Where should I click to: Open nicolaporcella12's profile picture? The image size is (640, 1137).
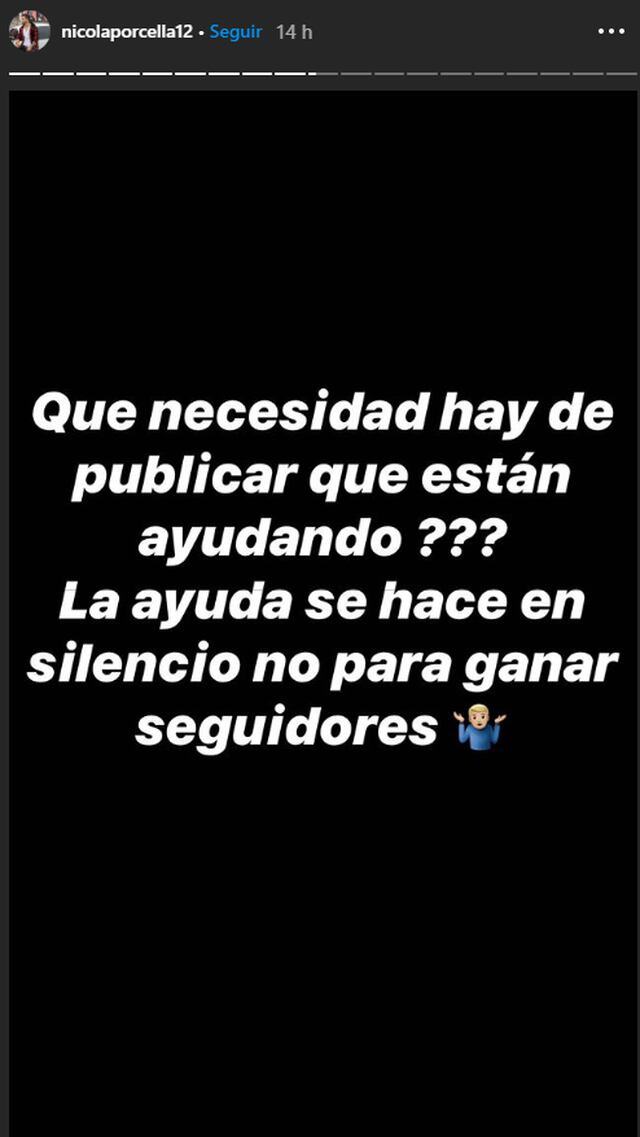point(30,31)
